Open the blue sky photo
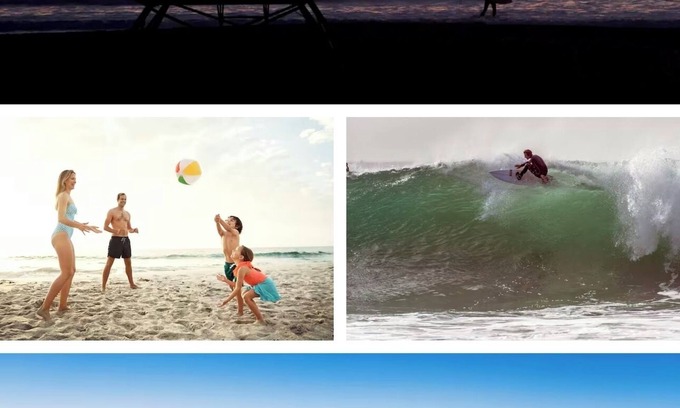Image resolution: width=680 pixels, height=408 pixels. (340, 381)
